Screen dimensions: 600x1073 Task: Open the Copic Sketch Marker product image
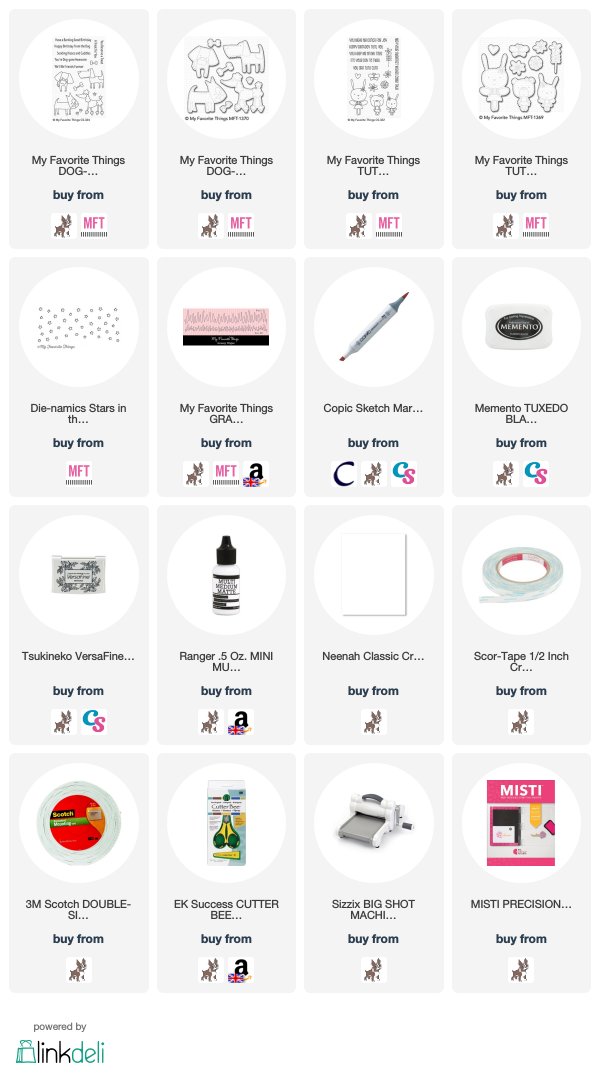374,326
